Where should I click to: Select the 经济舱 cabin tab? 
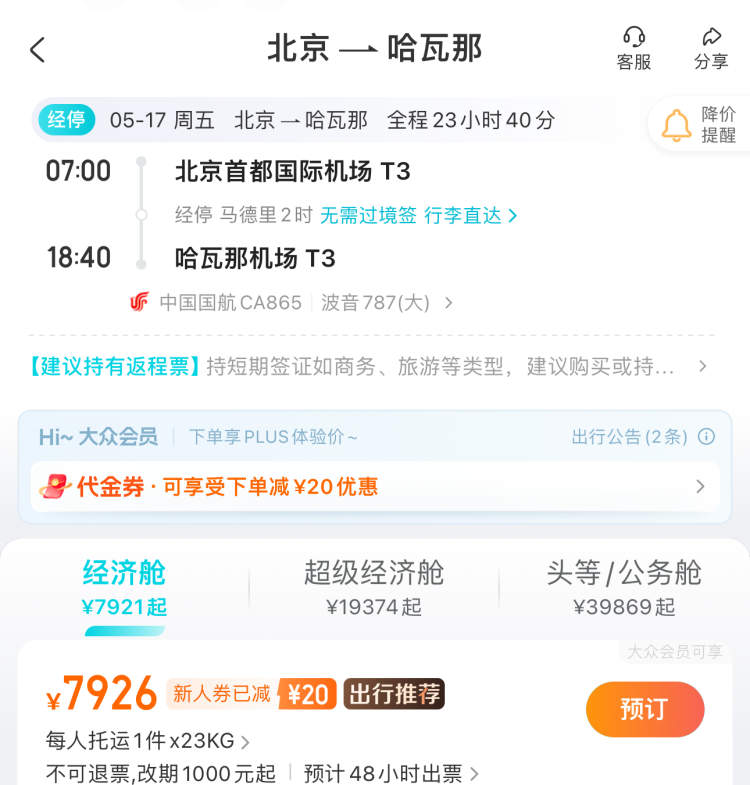[x=124, y=587]
